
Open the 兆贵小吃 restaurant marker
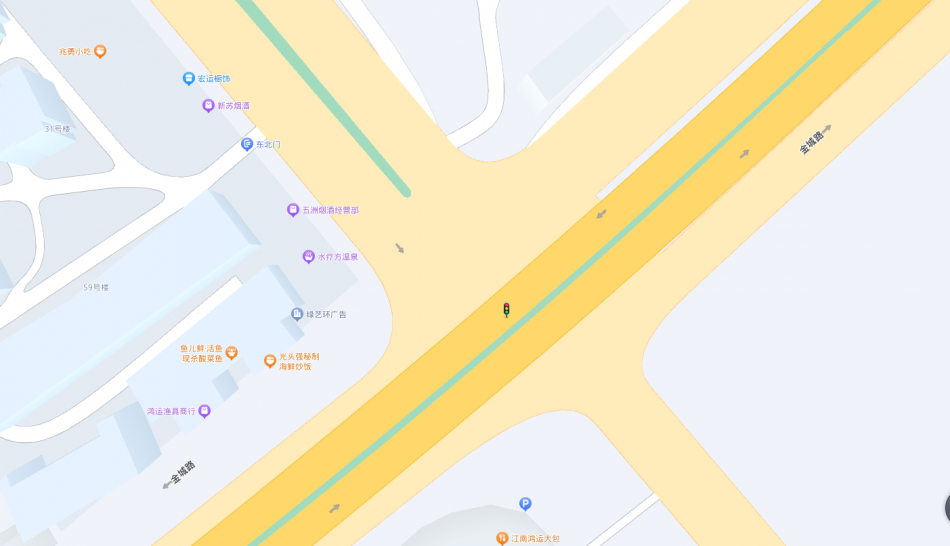[100, 51]
